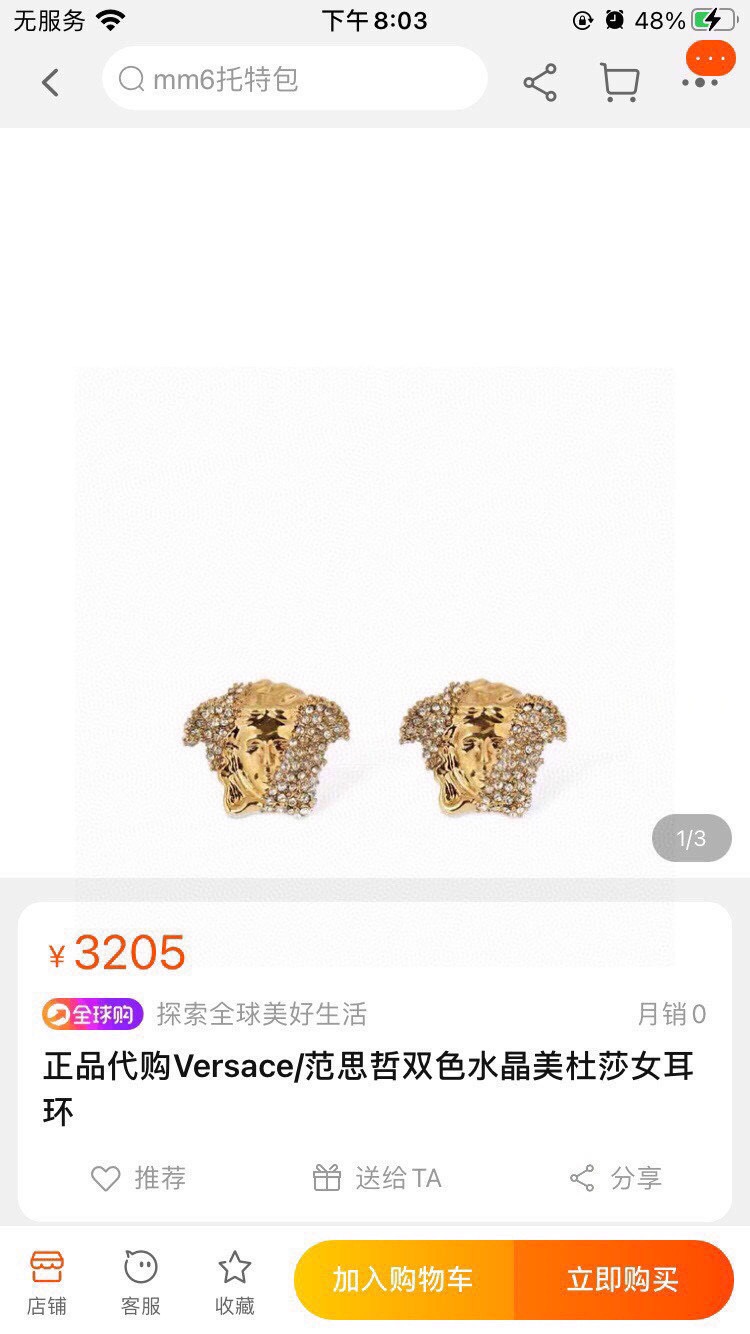Select 送给TA to gift this item
The height and width of the screenshot is (1334, 750).
(377, 1178)
